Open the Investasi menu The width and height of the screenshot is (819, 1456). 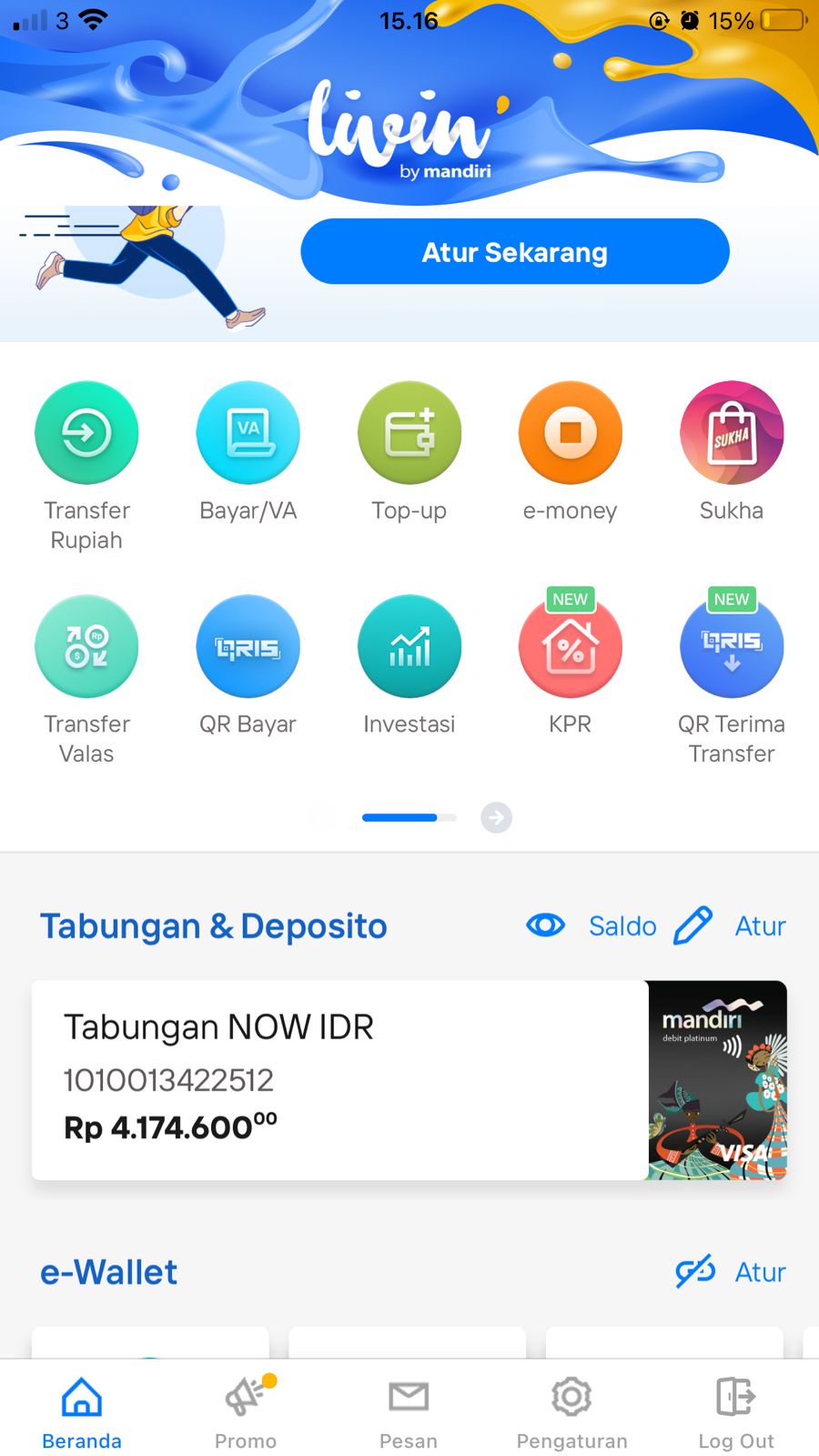point(409,666)
